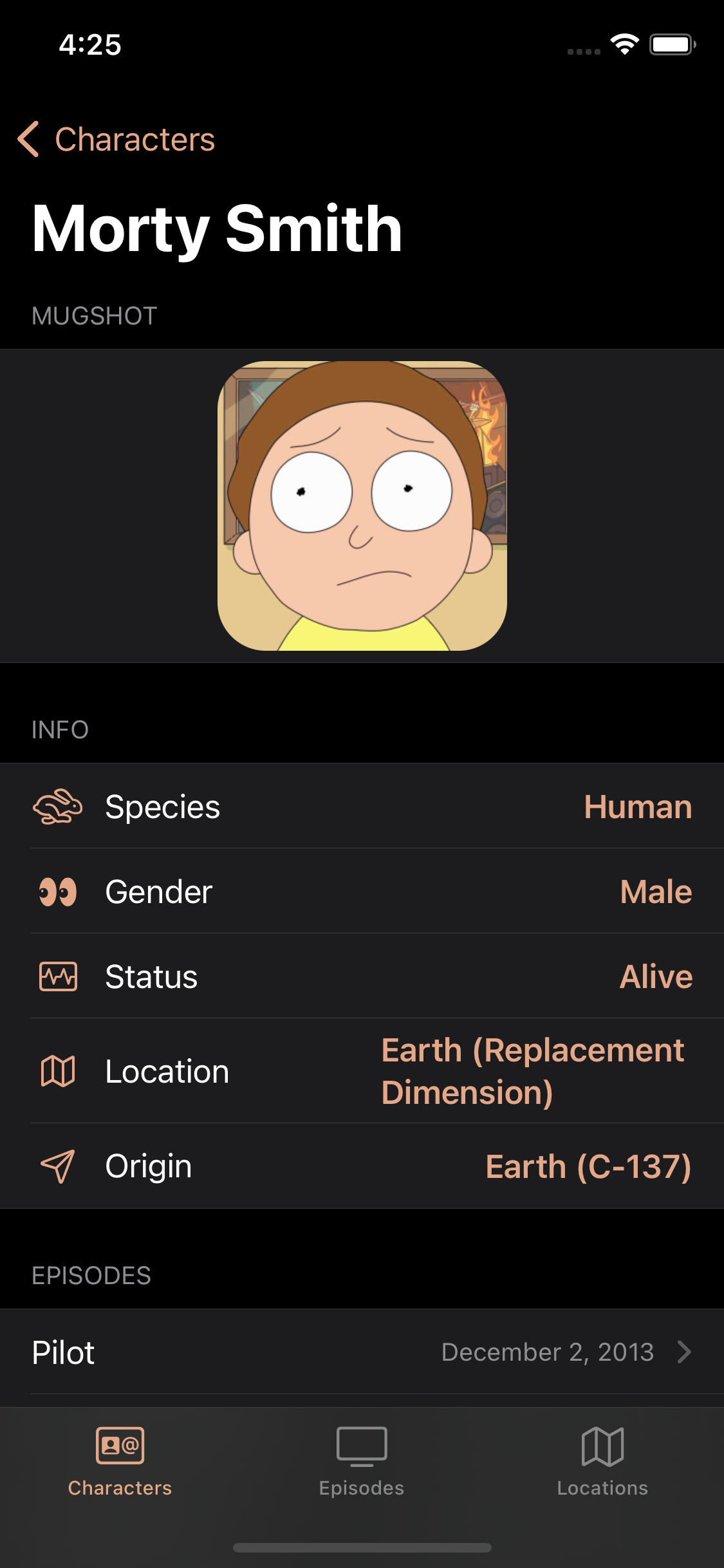Select the Characters tab
The height and width of the screenshot is (1568, 724).
click(x=120, y=1461)
